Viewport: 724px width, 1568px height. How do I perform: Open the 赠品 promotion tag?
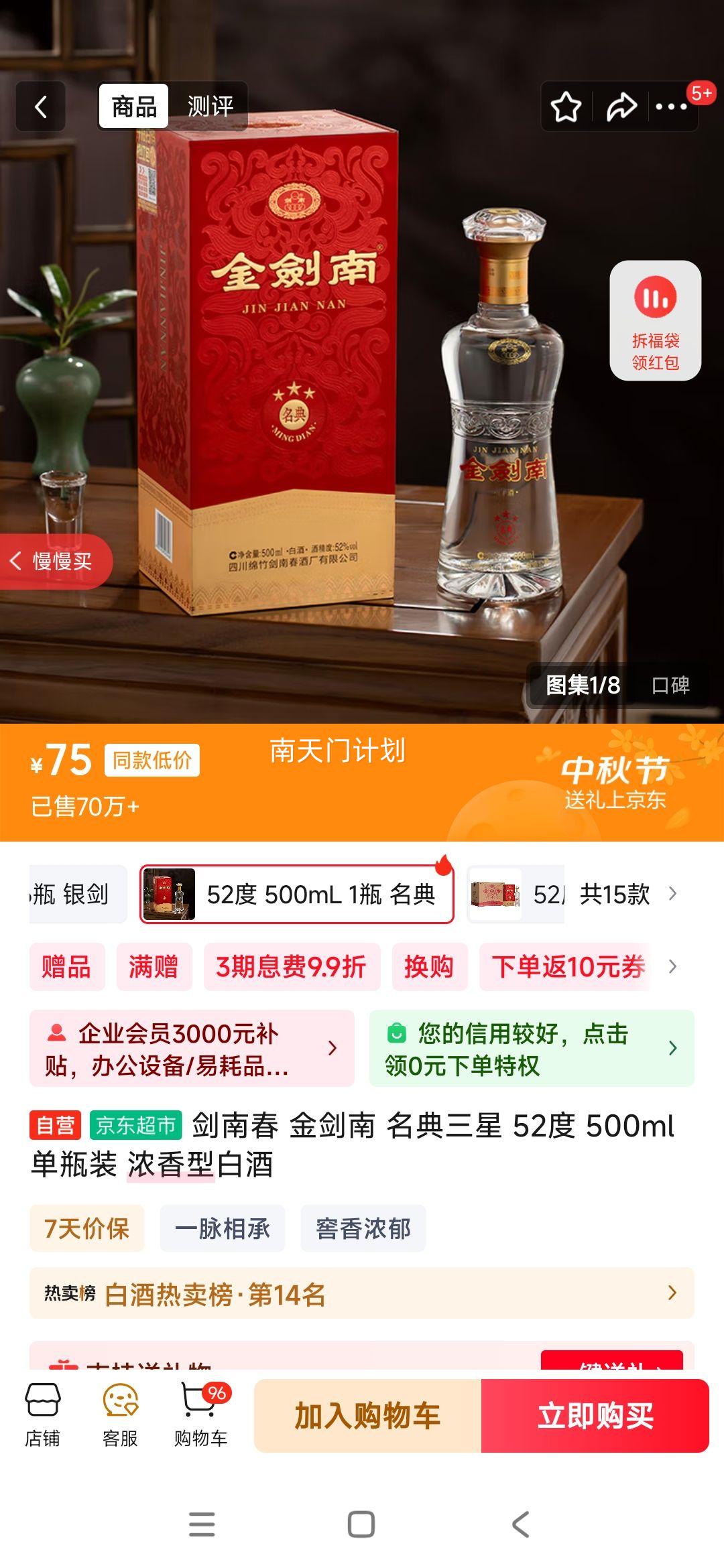[x=66, y=966]
